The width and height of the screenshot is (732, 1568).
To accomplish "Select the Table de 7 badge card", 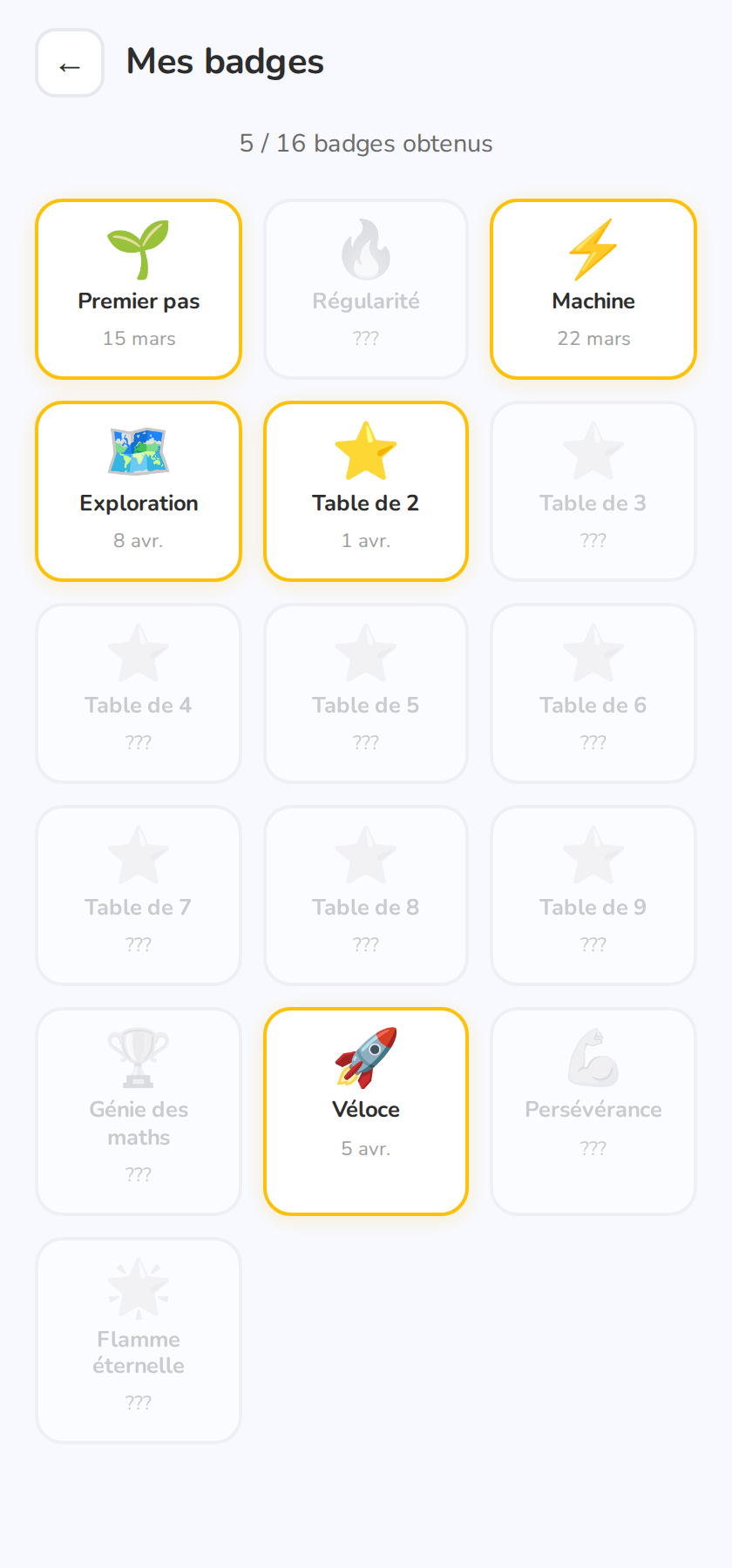I will (139, 895).
